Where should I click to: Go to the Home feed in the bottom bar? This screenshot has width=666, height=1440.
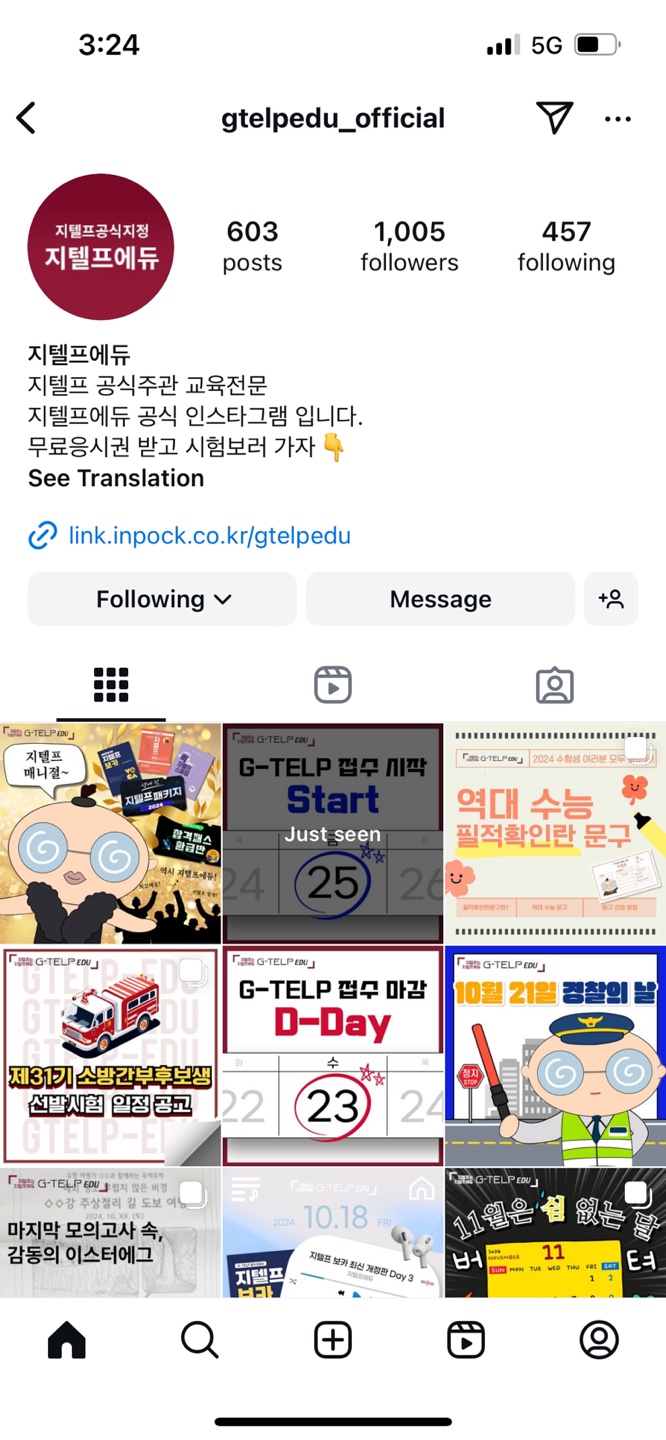point(67,1340)
